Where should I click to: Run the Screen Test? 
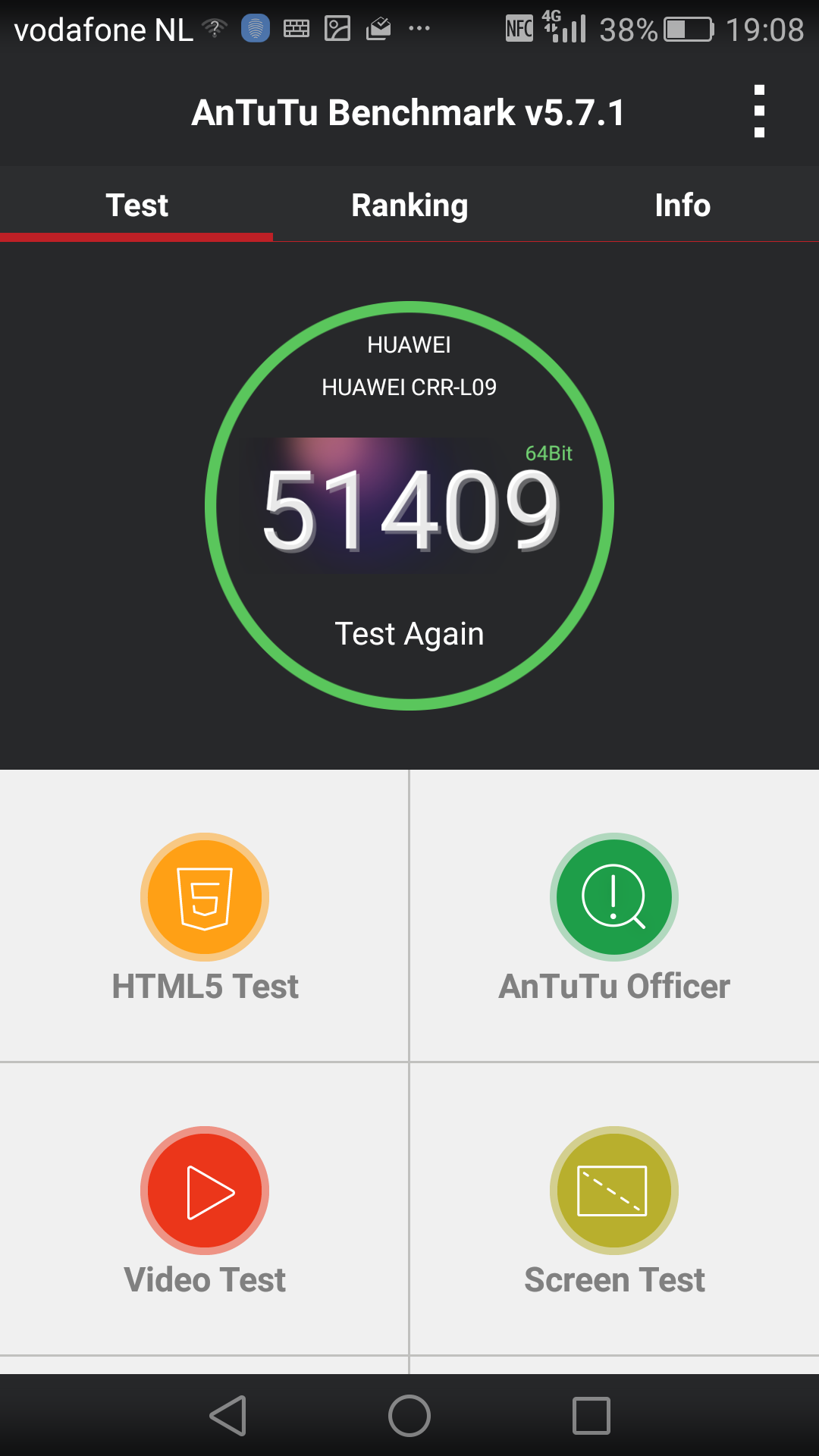614,1209
